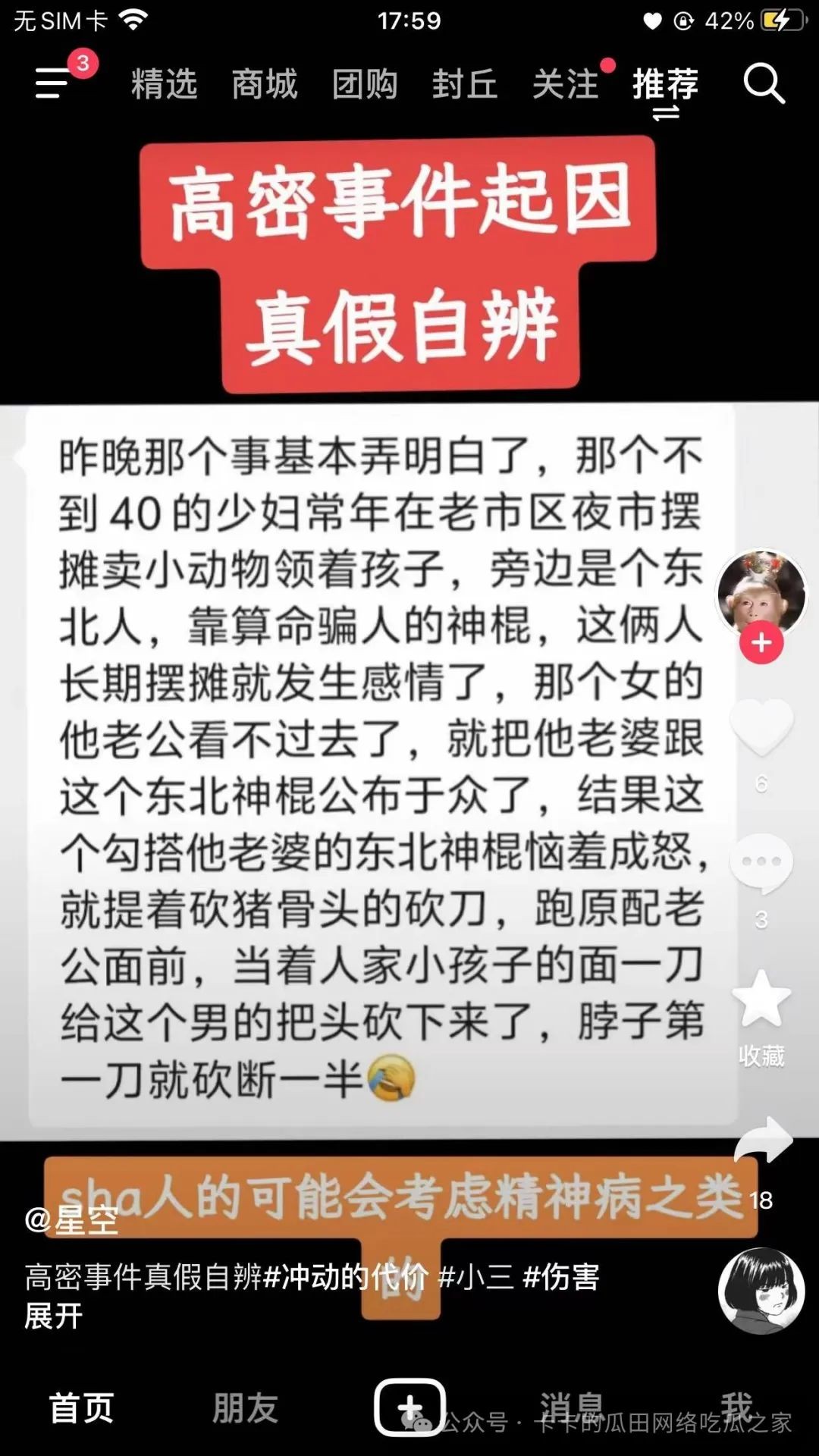This screenshot has height=1456, width=819.
Task: Follow the author with the plus button
Action: (761, 643)
